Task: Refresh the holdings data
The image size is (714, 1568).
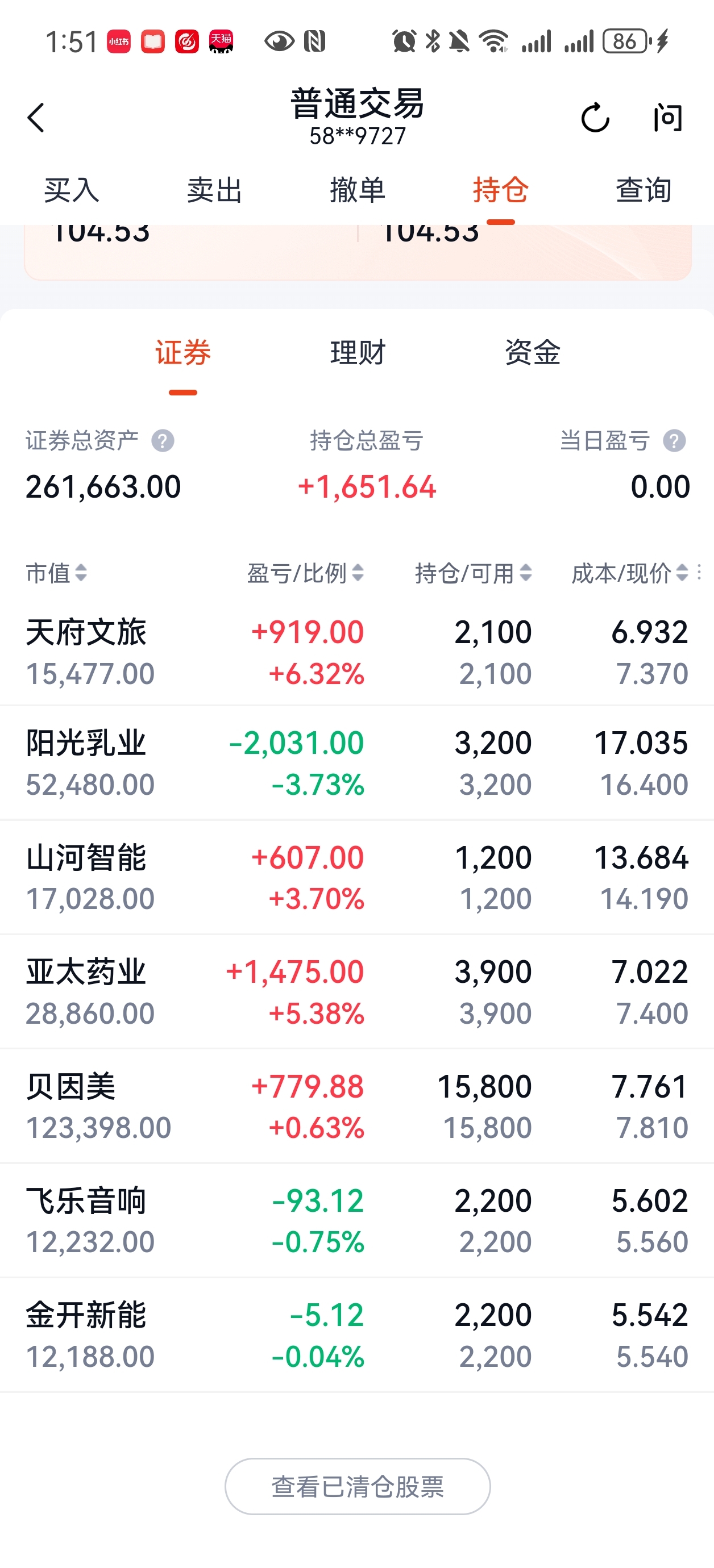Action: 595,118
